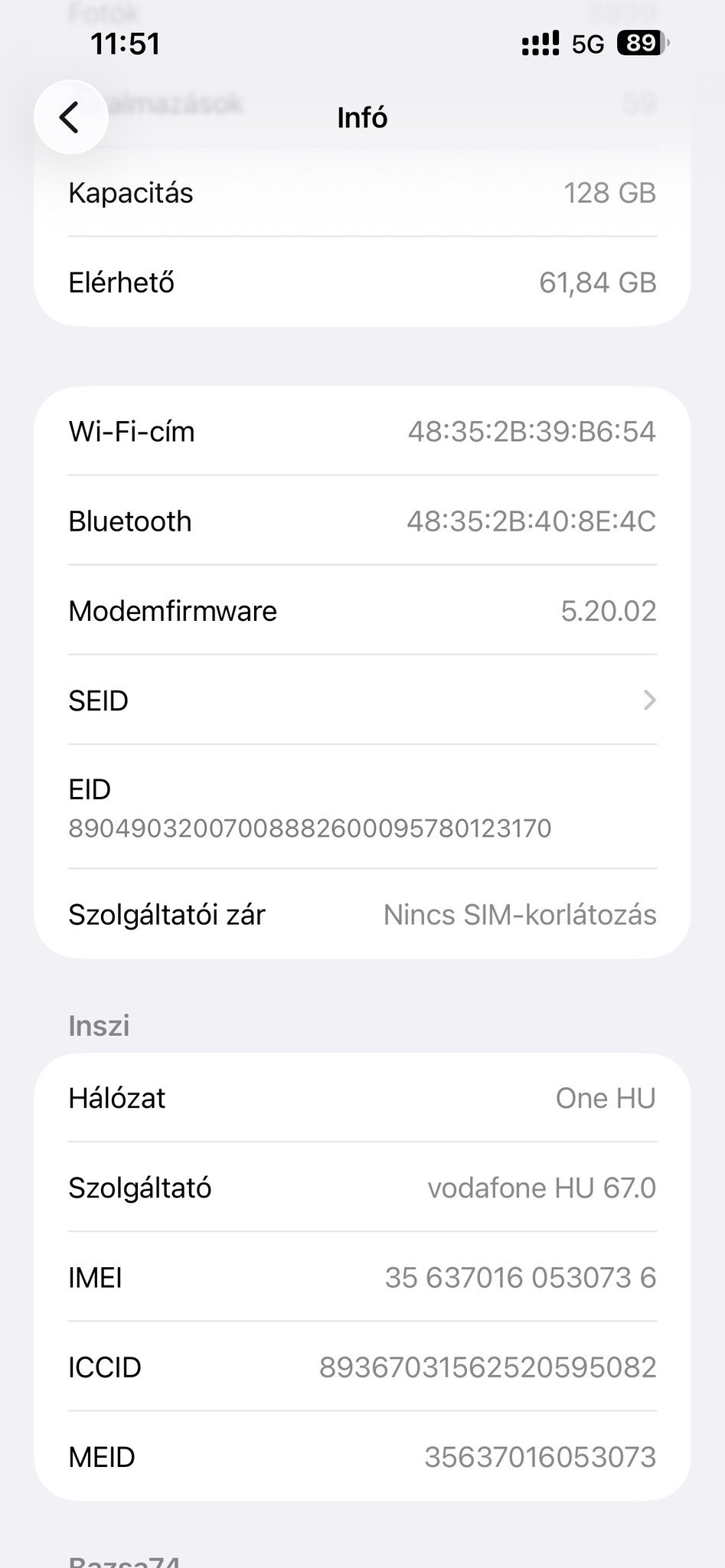Select the EID number to copy it
Viewport: 725px width, 1568px height.
click(310, 828)
